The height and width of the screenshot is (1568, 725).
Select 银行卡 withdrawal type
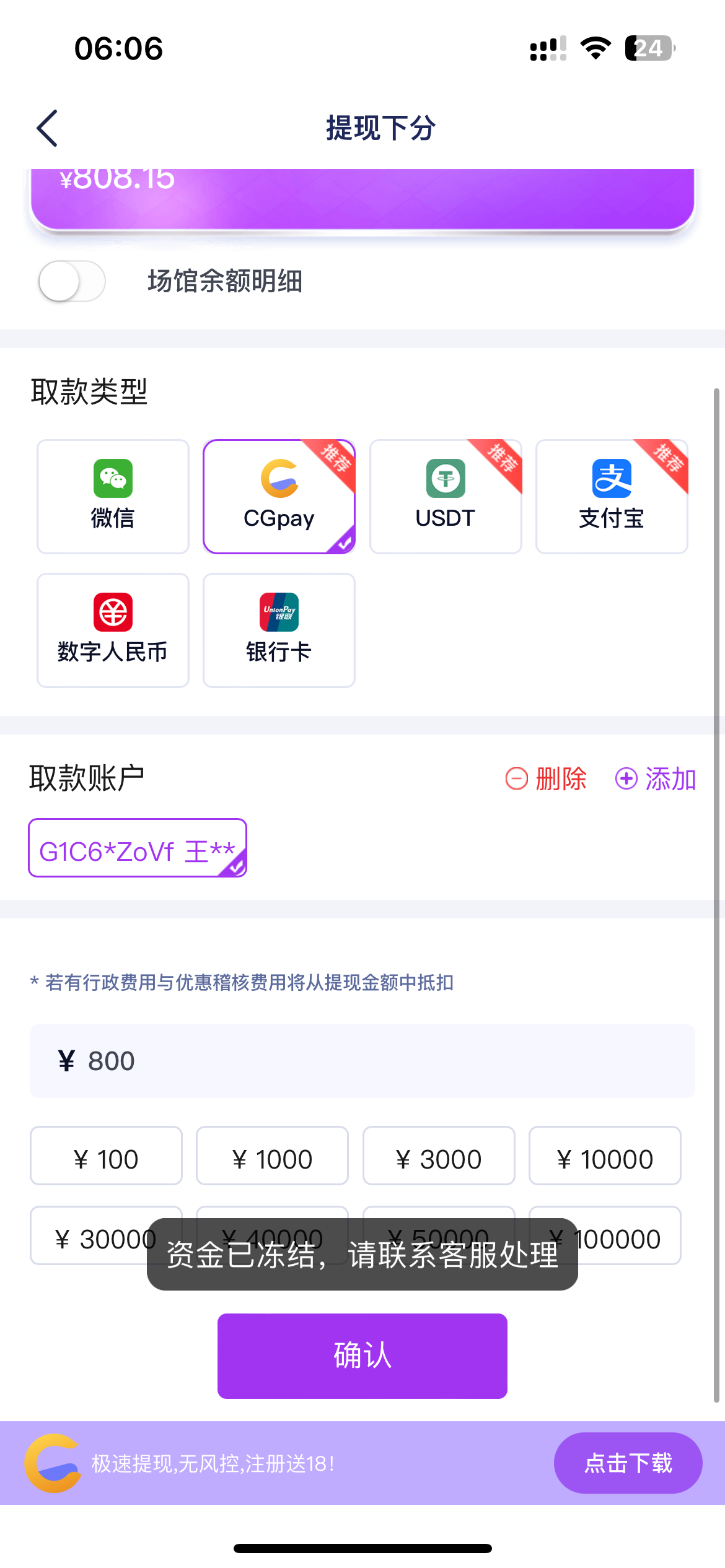279,630
